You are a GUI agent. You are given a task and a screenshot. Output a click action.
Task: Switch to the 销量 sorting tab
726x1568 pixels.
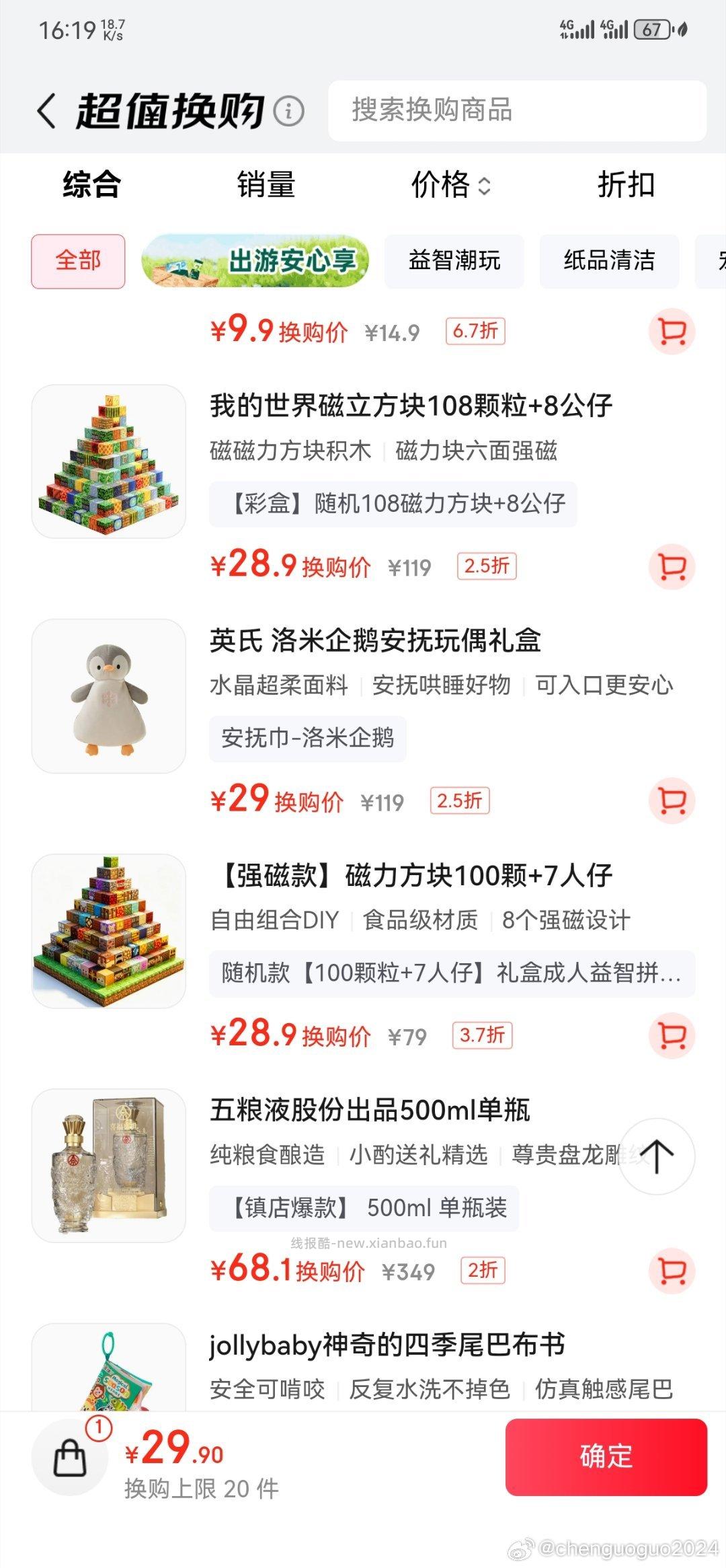point(269,186)
